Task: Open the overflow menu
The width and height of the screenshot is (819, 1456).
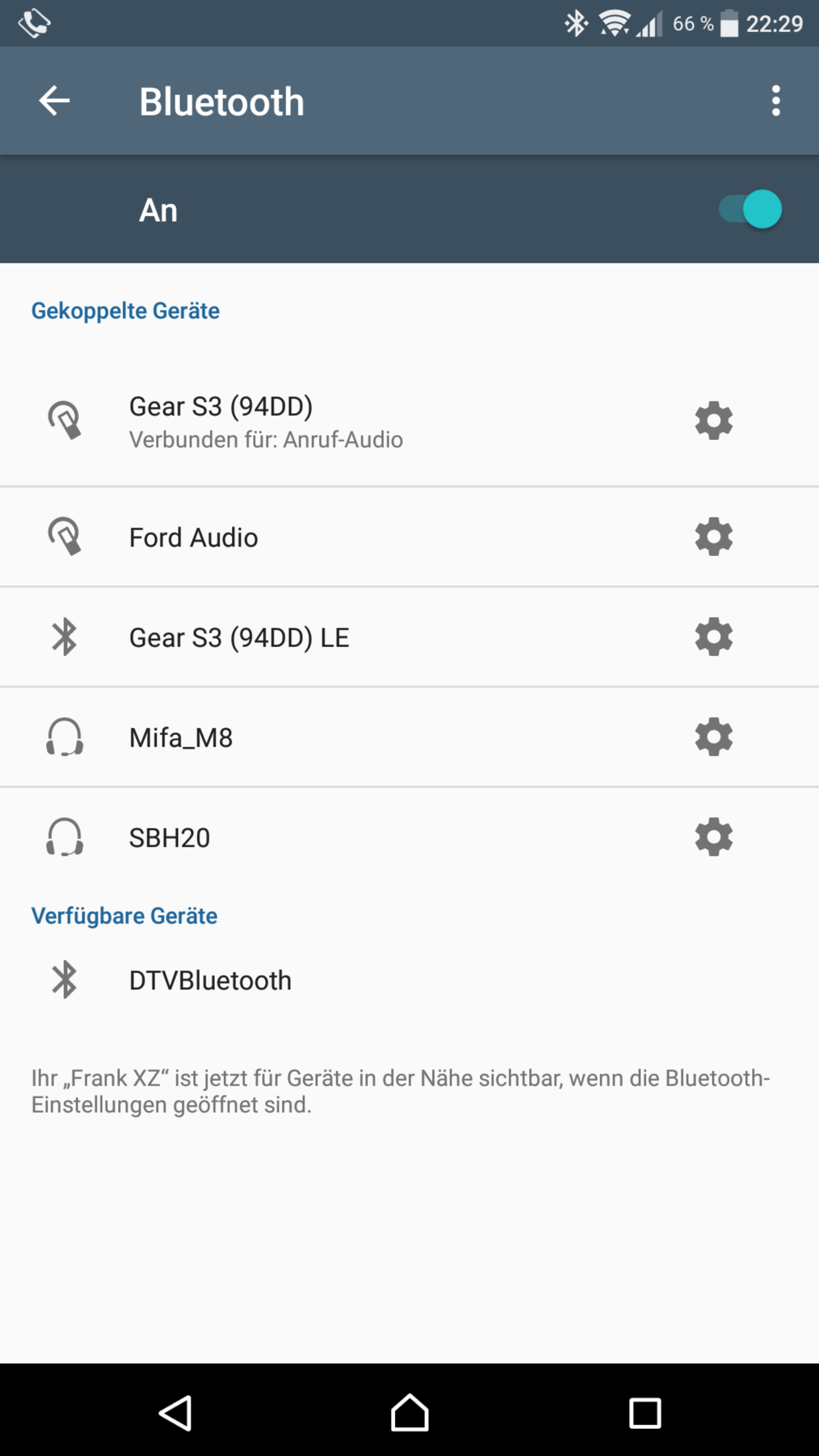Action: tap(775, 101)
